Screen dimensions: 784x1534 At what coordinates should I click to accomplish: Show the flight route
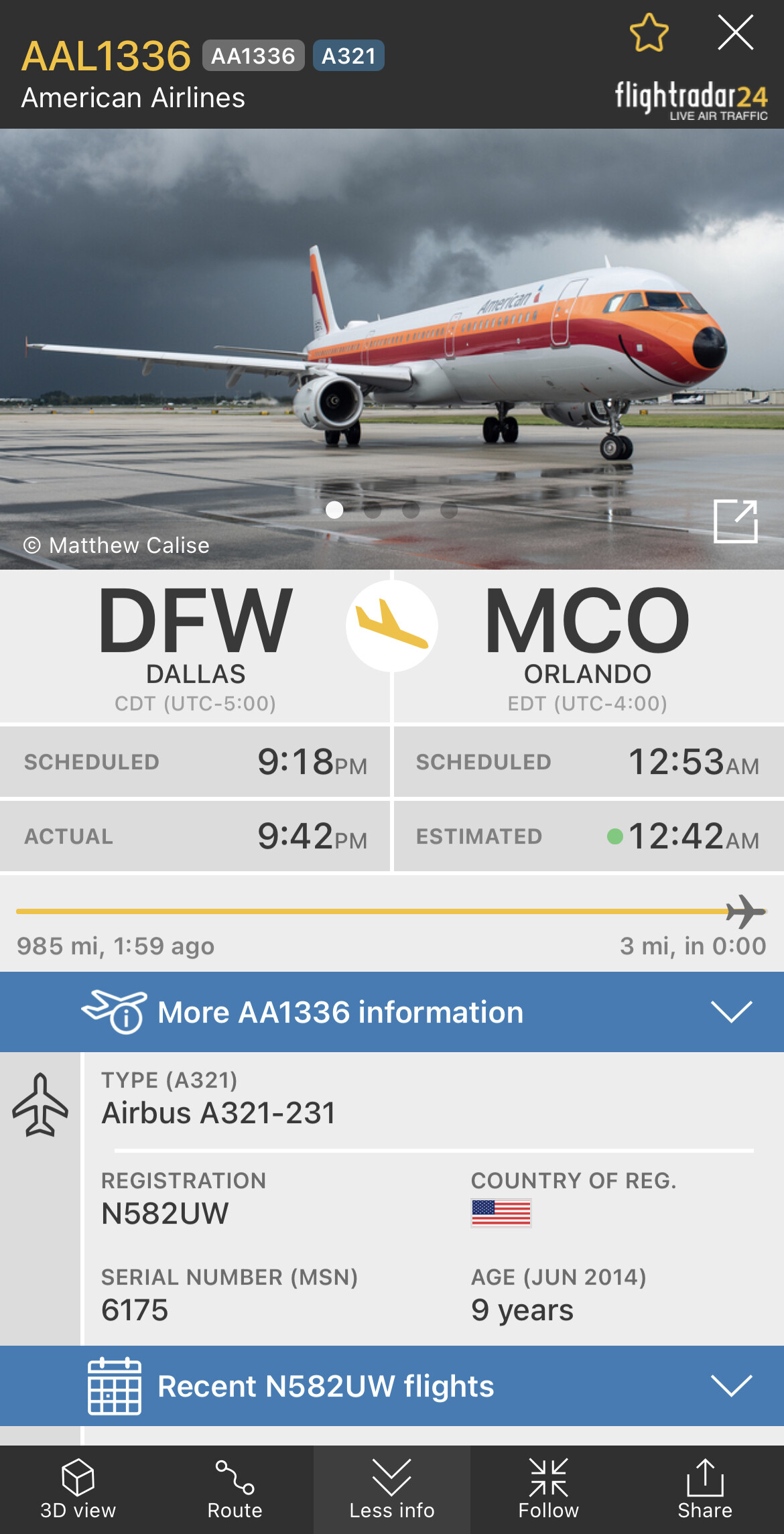pos(235,1489)
